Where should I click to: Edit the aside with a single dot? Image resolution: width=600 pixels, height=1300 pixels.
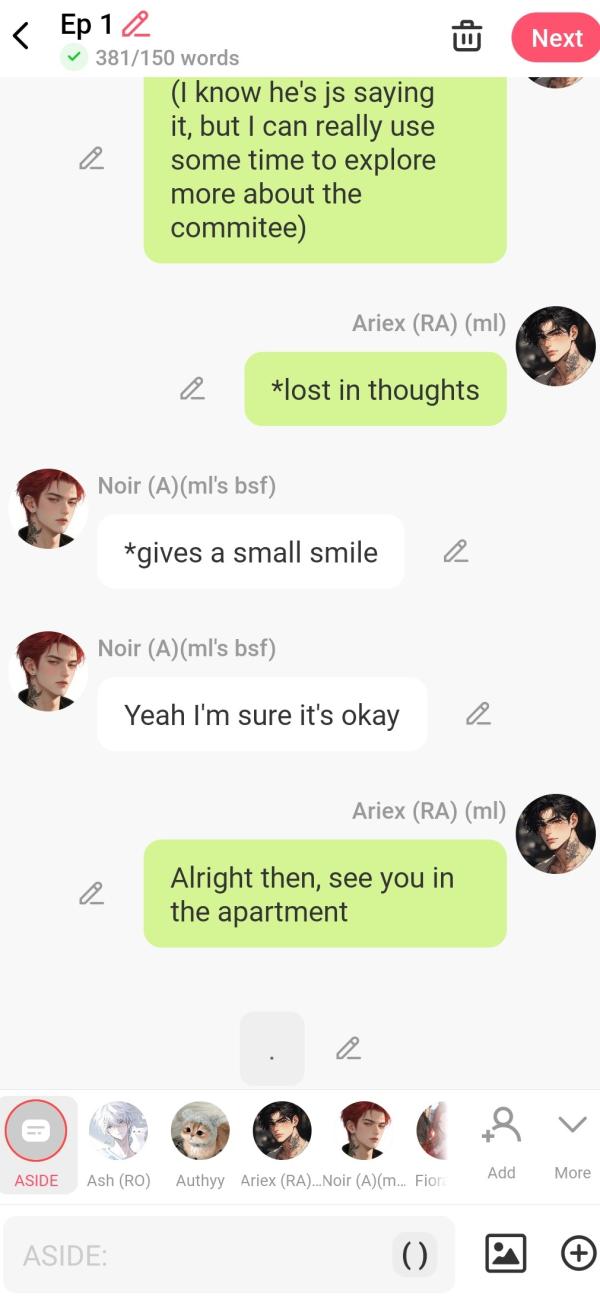(x=347, y=1048)
